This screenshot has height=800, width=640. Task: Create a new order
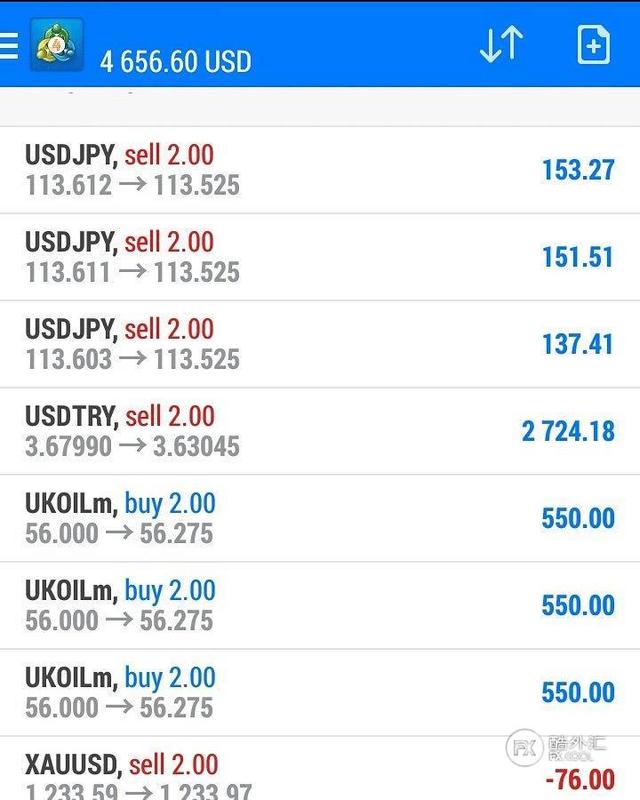pos(593,45)
